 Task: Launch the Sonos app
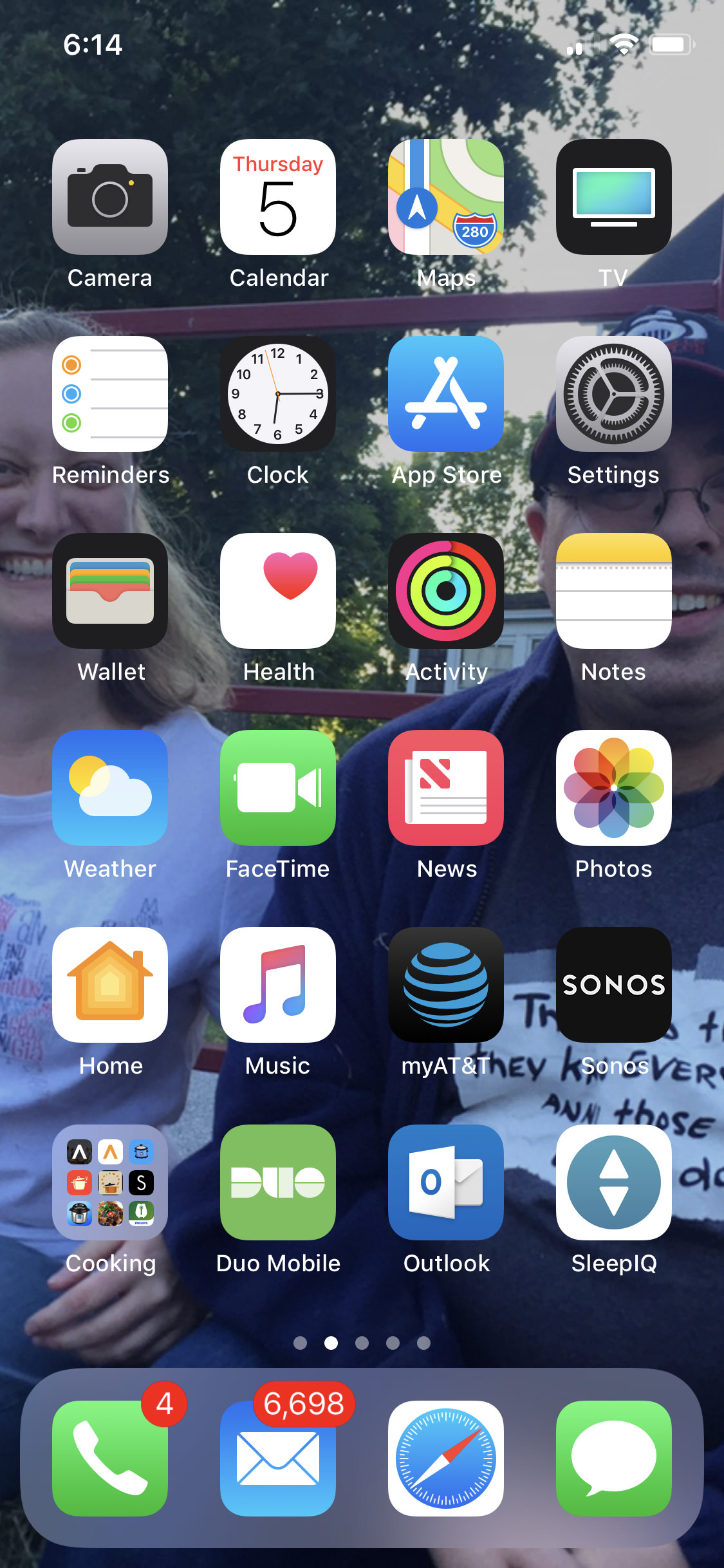(614, 985)
